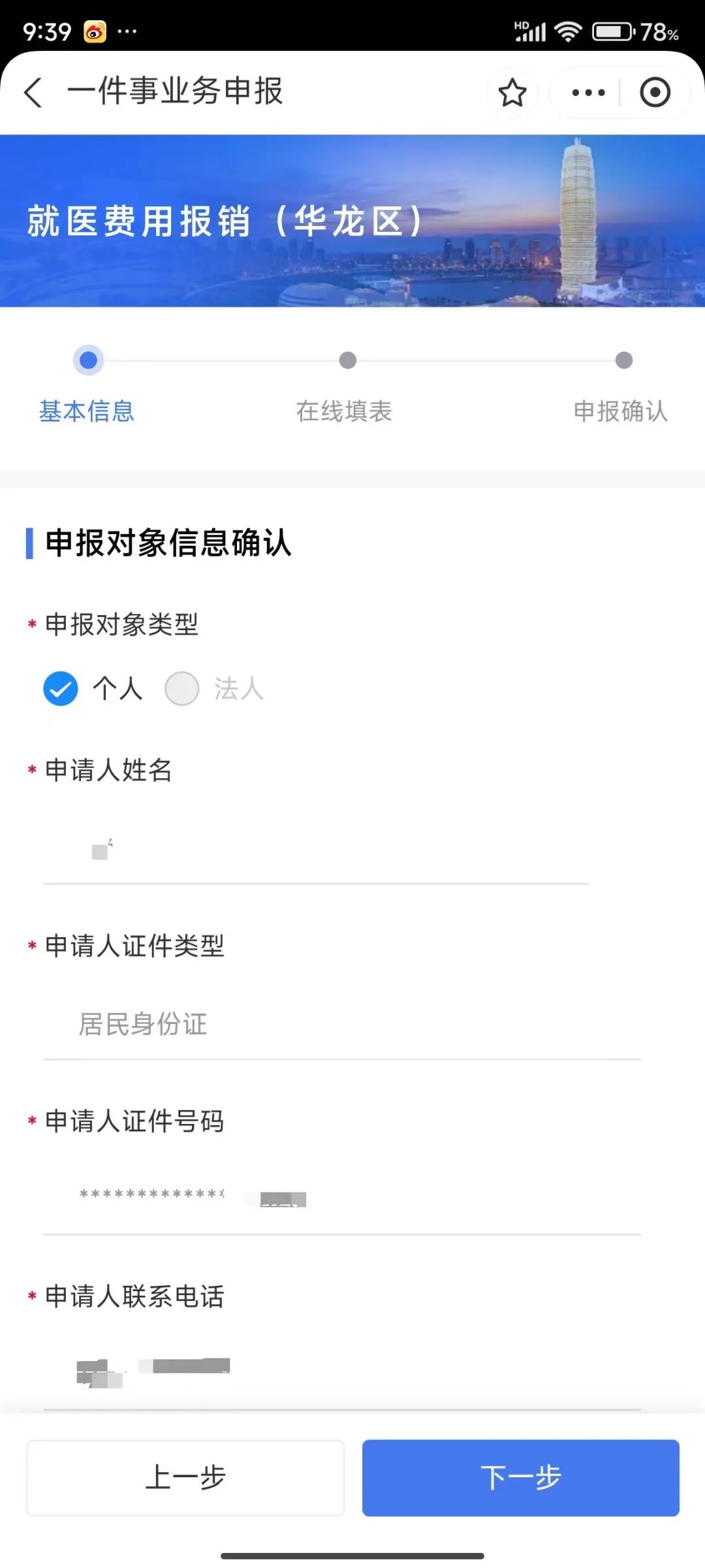Open the 申请人证件类型 field showing 居民身份证
Screen dimensions: 705x1568
(342, 1024)
